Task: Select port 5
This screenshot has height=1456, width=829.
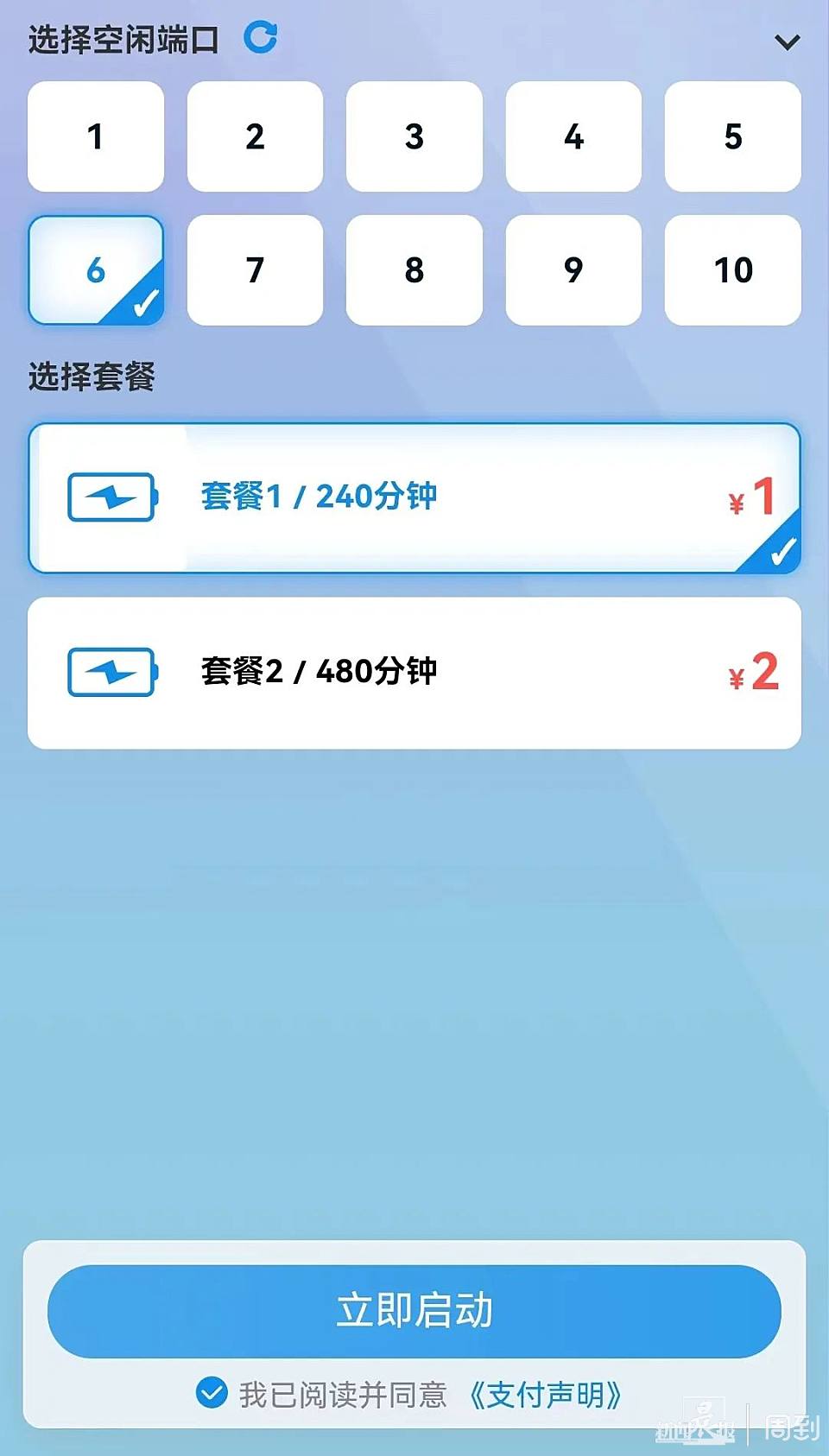Action: (732, 136)
